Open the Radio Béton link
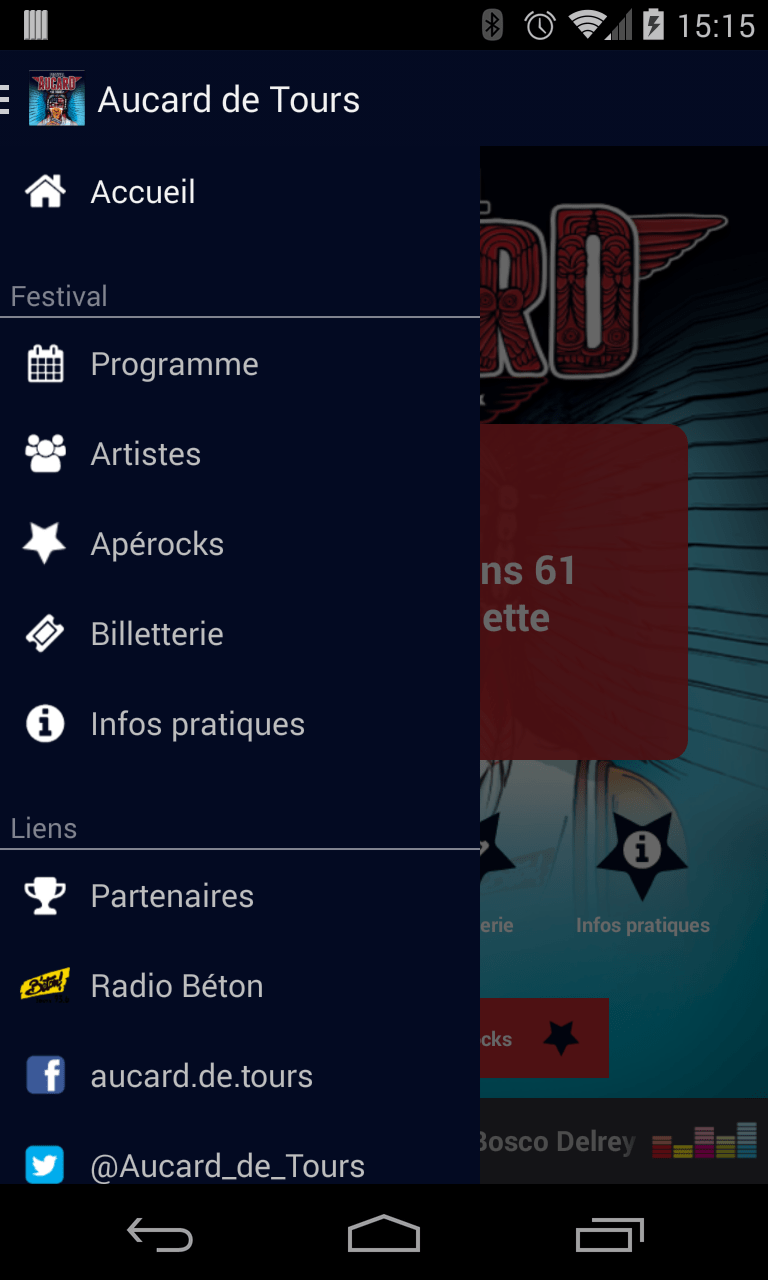The height and width of the screenshot is (1280, 768). (176, 986)
